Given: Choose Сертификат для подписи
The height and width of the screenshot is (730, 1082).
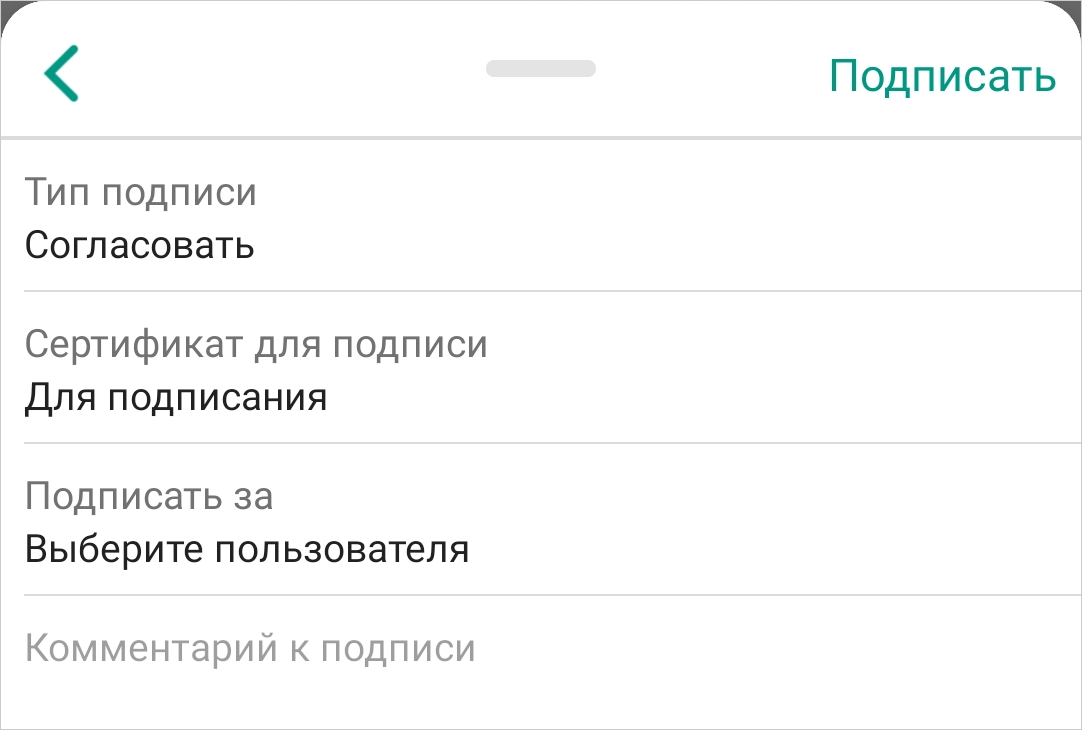Looking at the screenshot, I should coord(540,371).
